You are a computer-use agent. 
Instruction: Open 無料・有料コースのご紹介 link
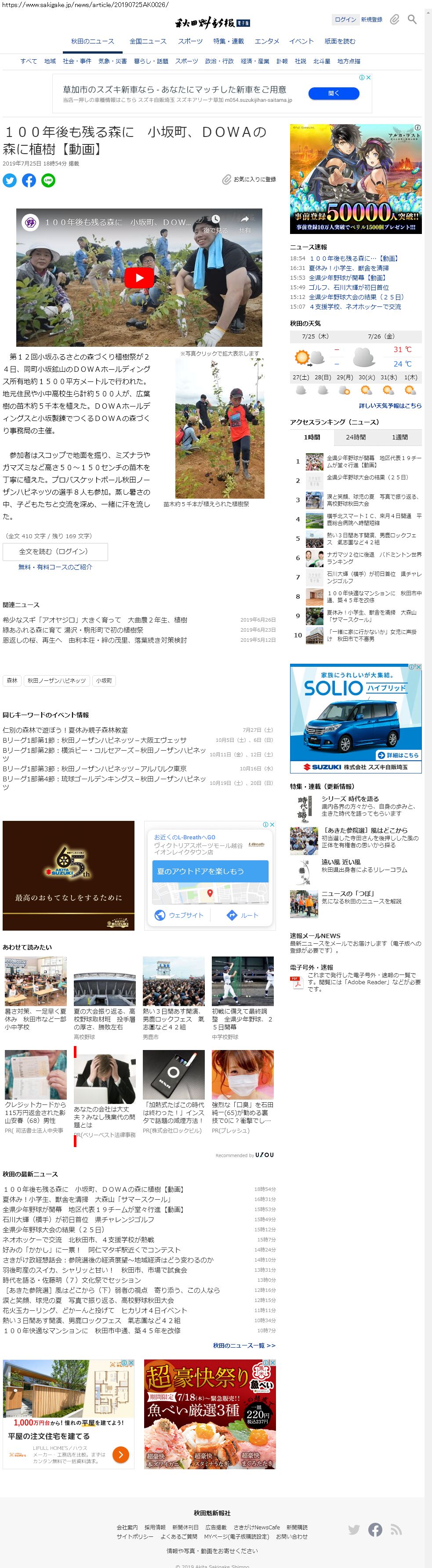tap(55, 567)
